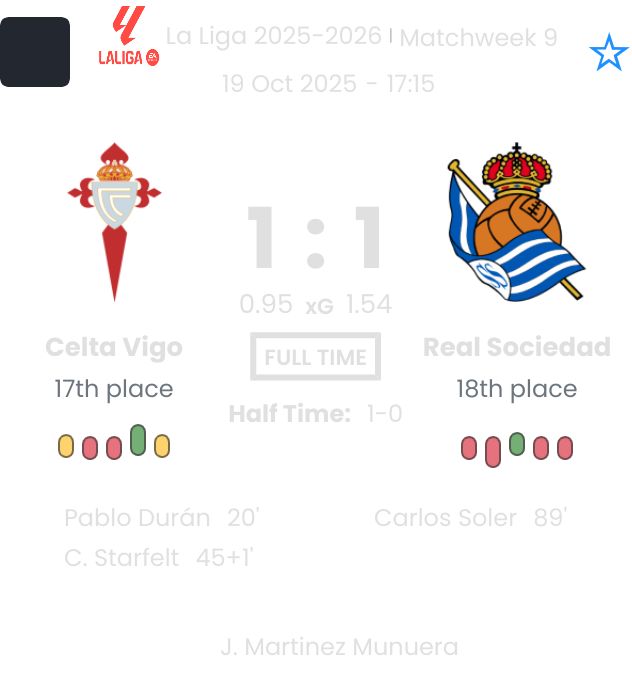
Task: Open Real Sociedad team page
Action: click(516, 347)
